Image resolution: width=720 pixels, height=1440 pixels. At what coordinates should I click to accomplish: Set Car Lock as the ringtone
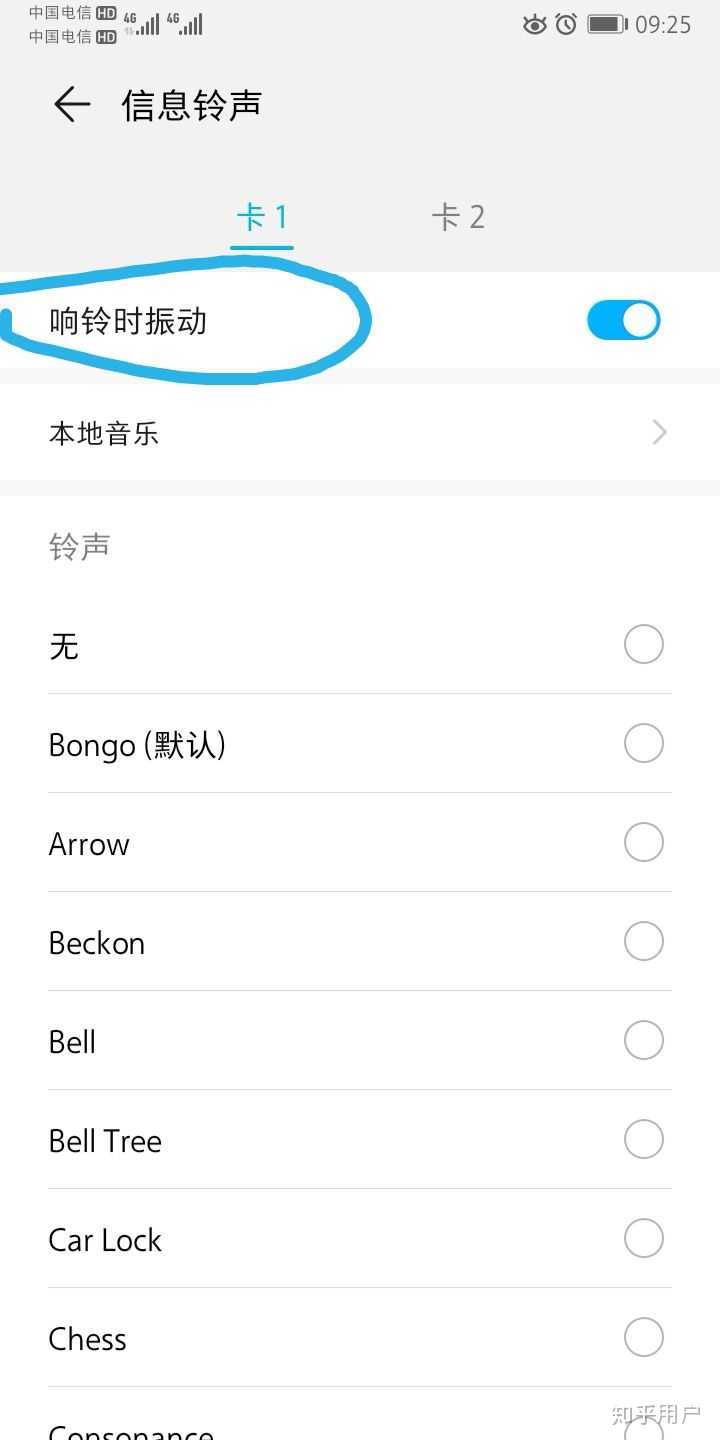coord(643,1239)
